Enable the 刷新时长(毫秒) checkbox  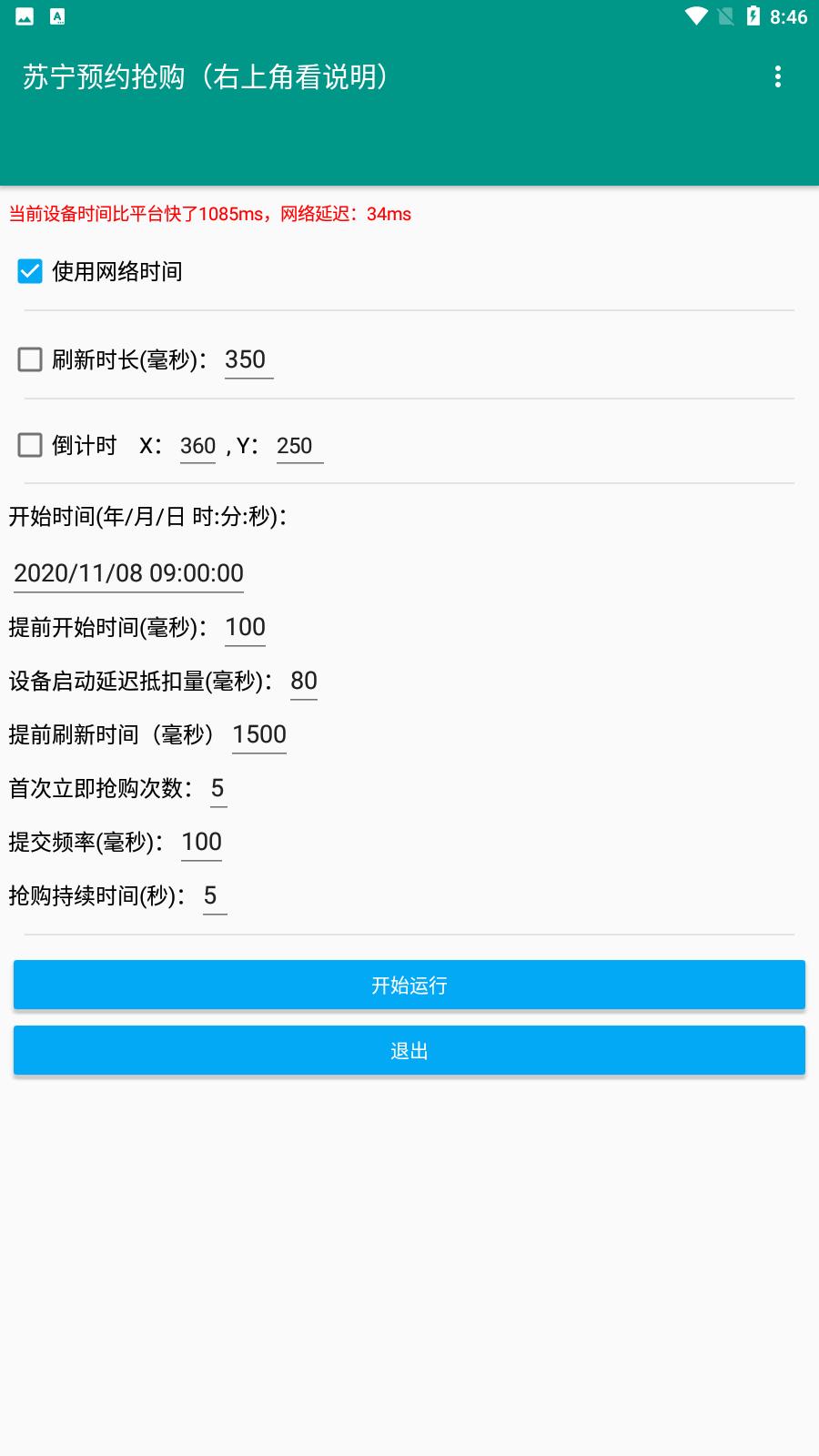coord(30,359)
